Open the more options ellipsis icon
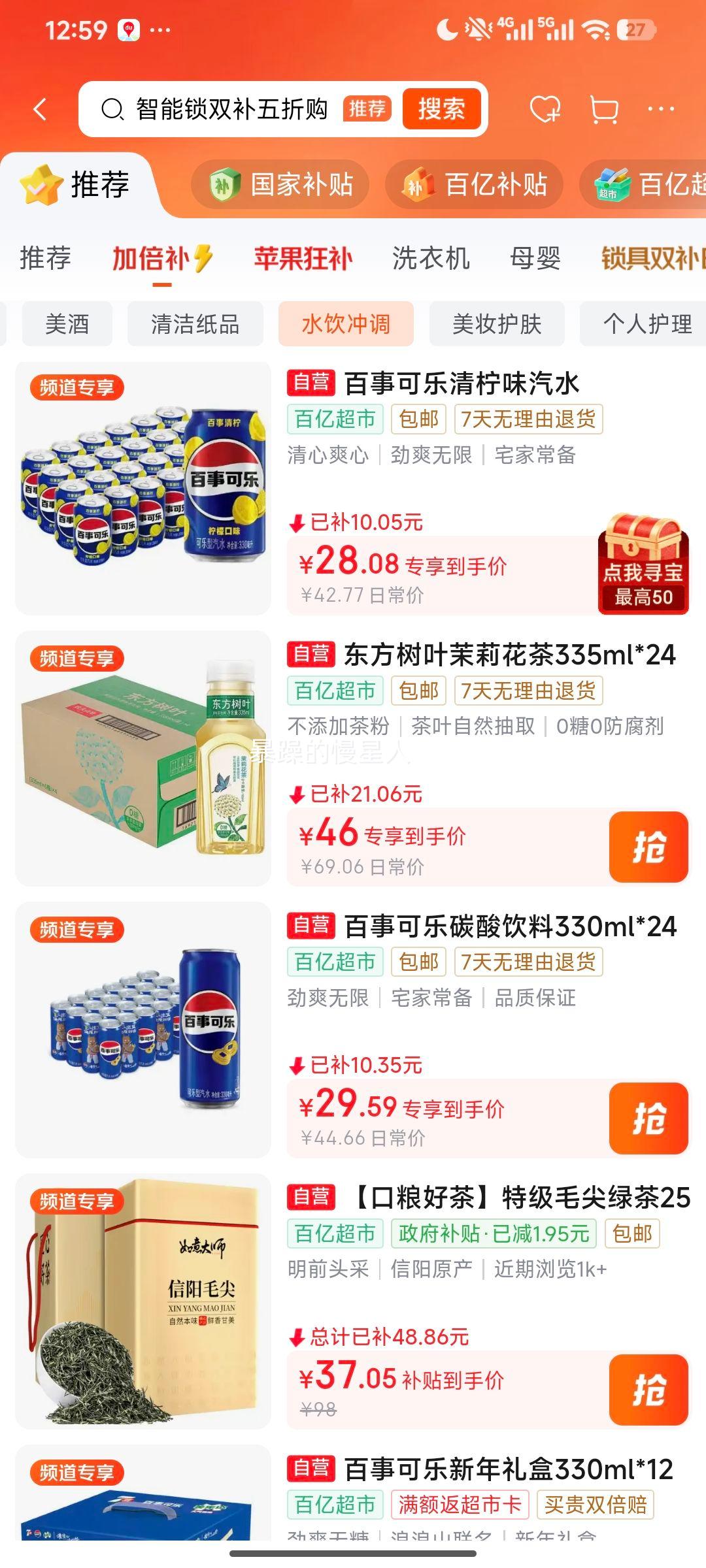 tap(660, 109)
